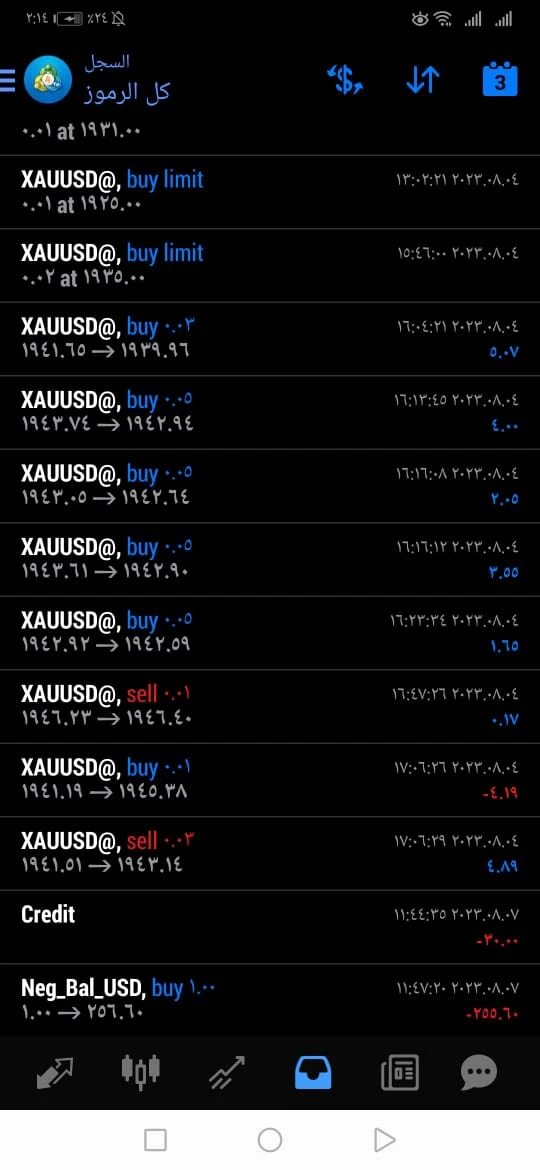This screenshot has width=540, height=1170.
Task: Open the News tab
Action: pyautogui.click(x=399, y=1073)
